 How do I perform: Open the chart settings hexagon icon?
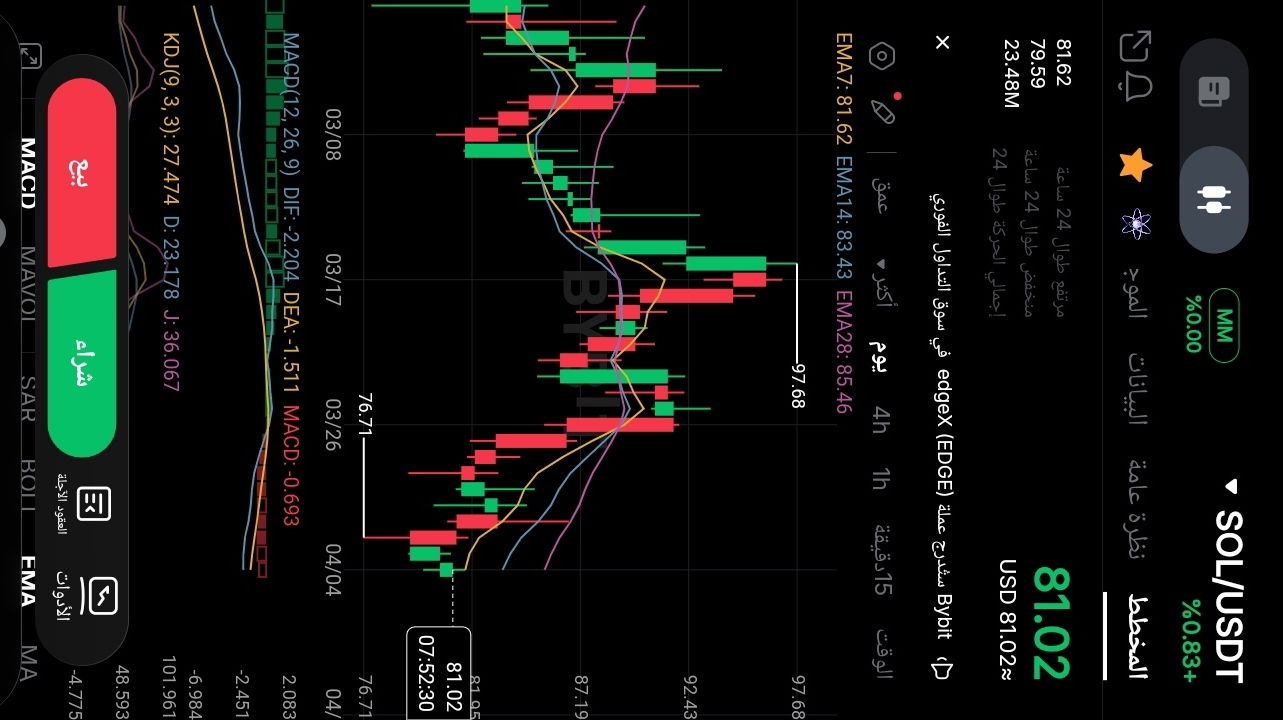pos(882,56)
